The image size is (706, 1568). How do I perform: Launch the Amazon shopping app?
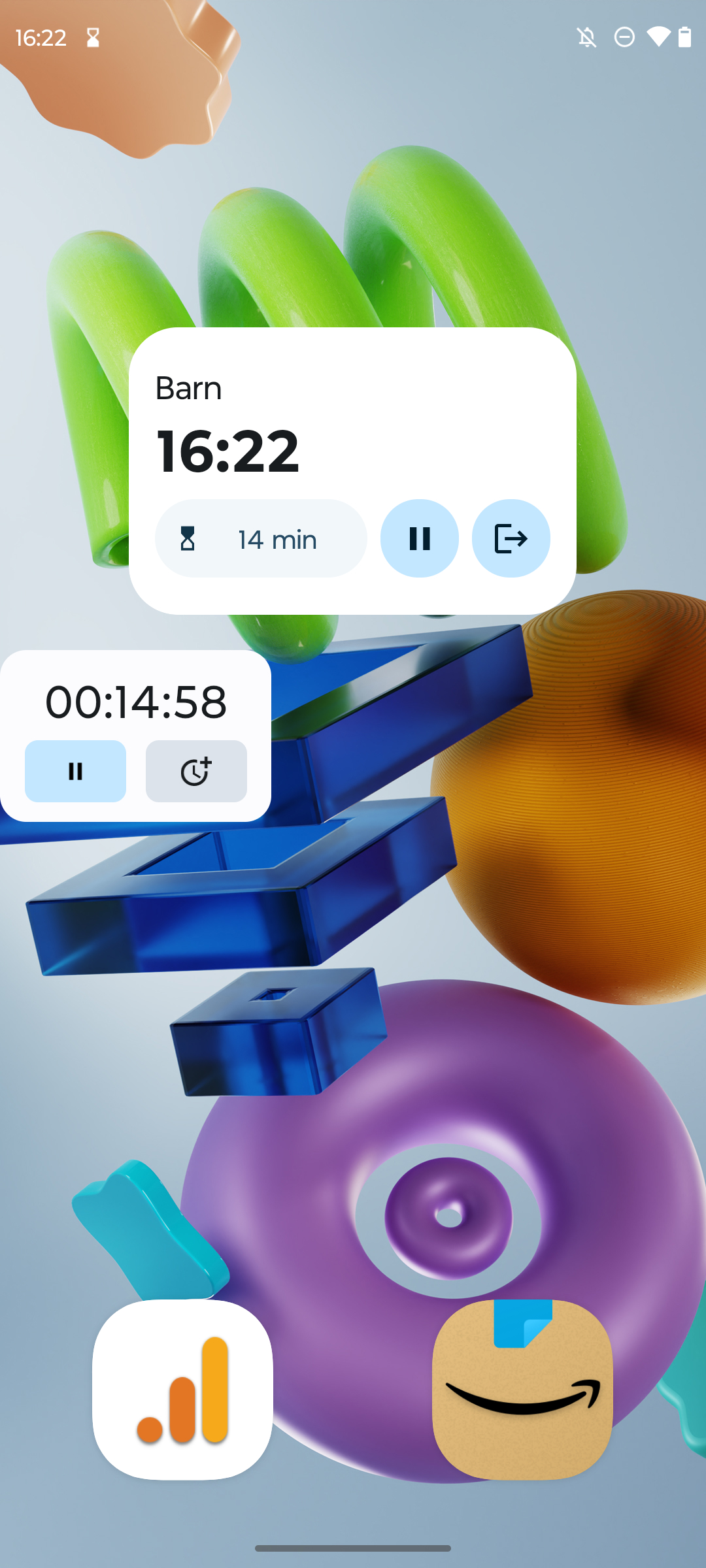[522, 1390]
